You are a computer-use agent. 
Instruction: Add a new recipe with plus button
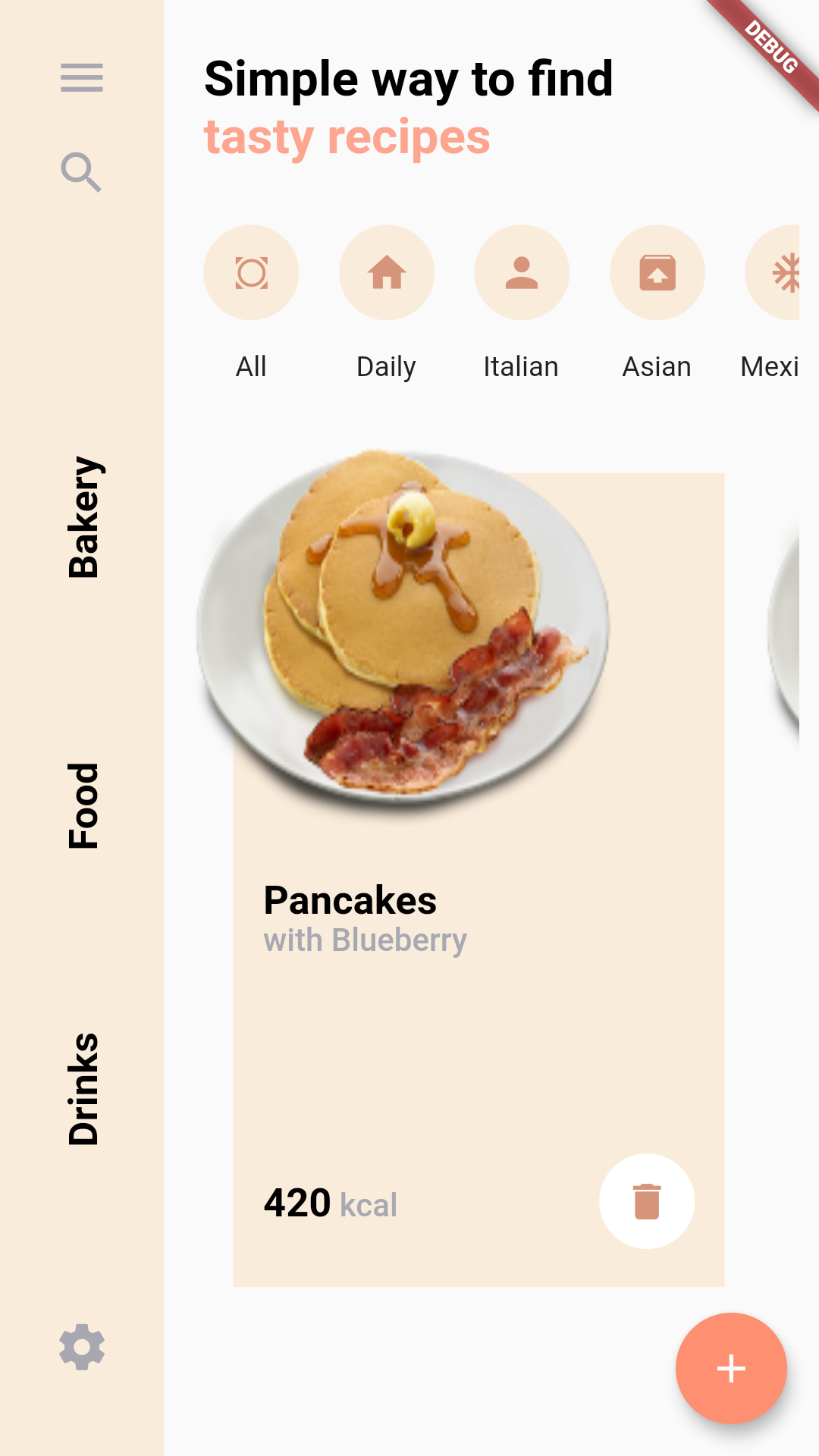pyautogui.click(x=731, y=1369)
